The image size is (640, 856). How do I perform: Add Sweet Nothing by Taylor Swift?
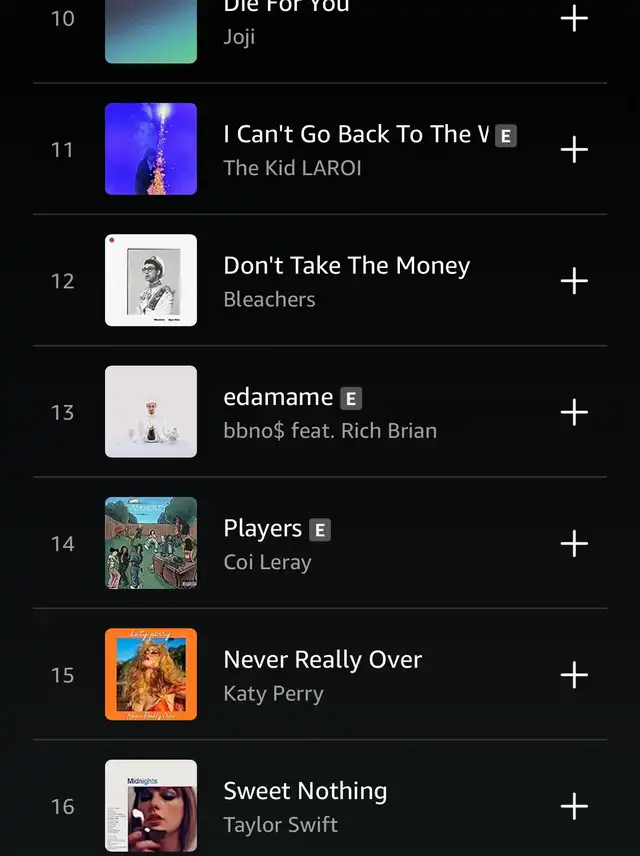(x=574, y=806)
